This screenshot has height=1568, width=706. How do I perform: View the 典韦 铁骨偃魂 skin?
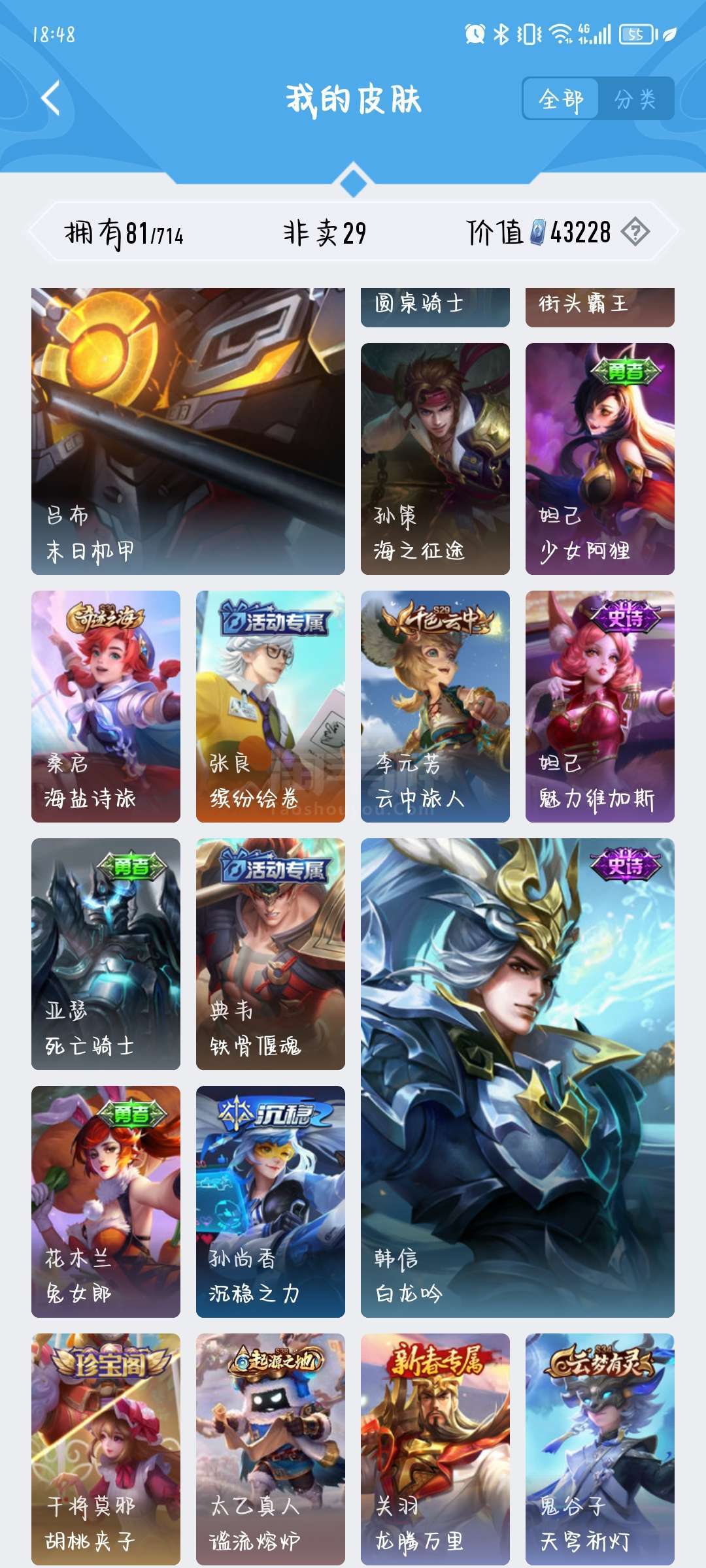coord(271,954)
